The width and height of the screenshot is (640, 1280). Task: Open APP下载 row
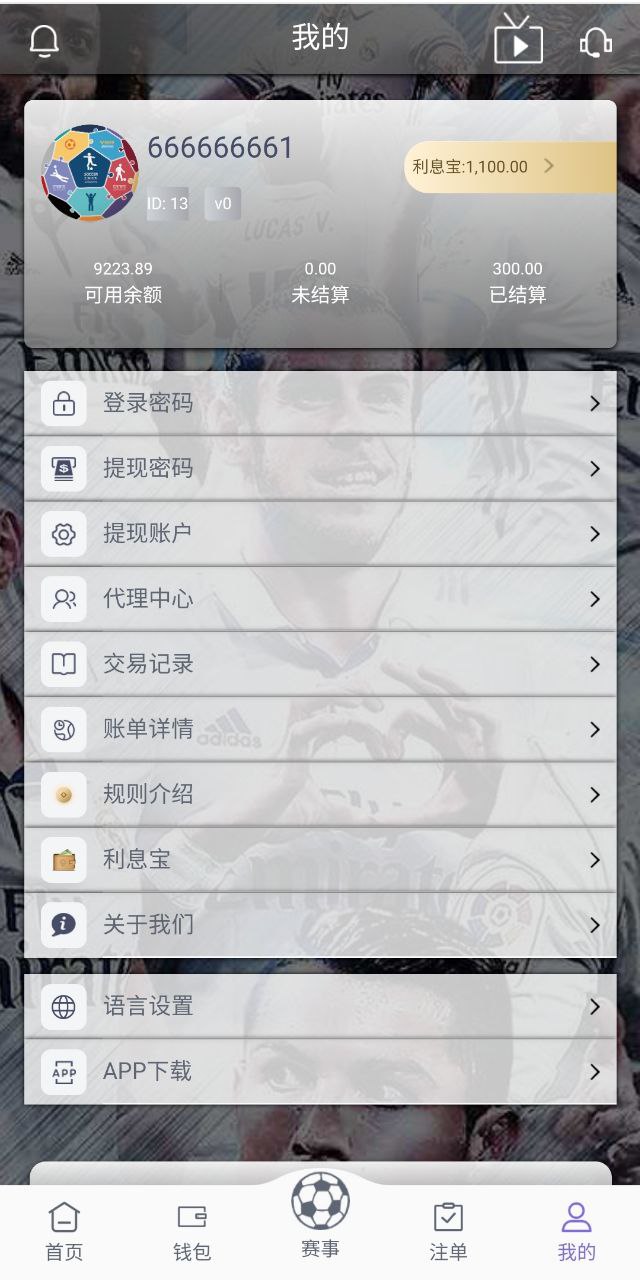(320, 1072)
